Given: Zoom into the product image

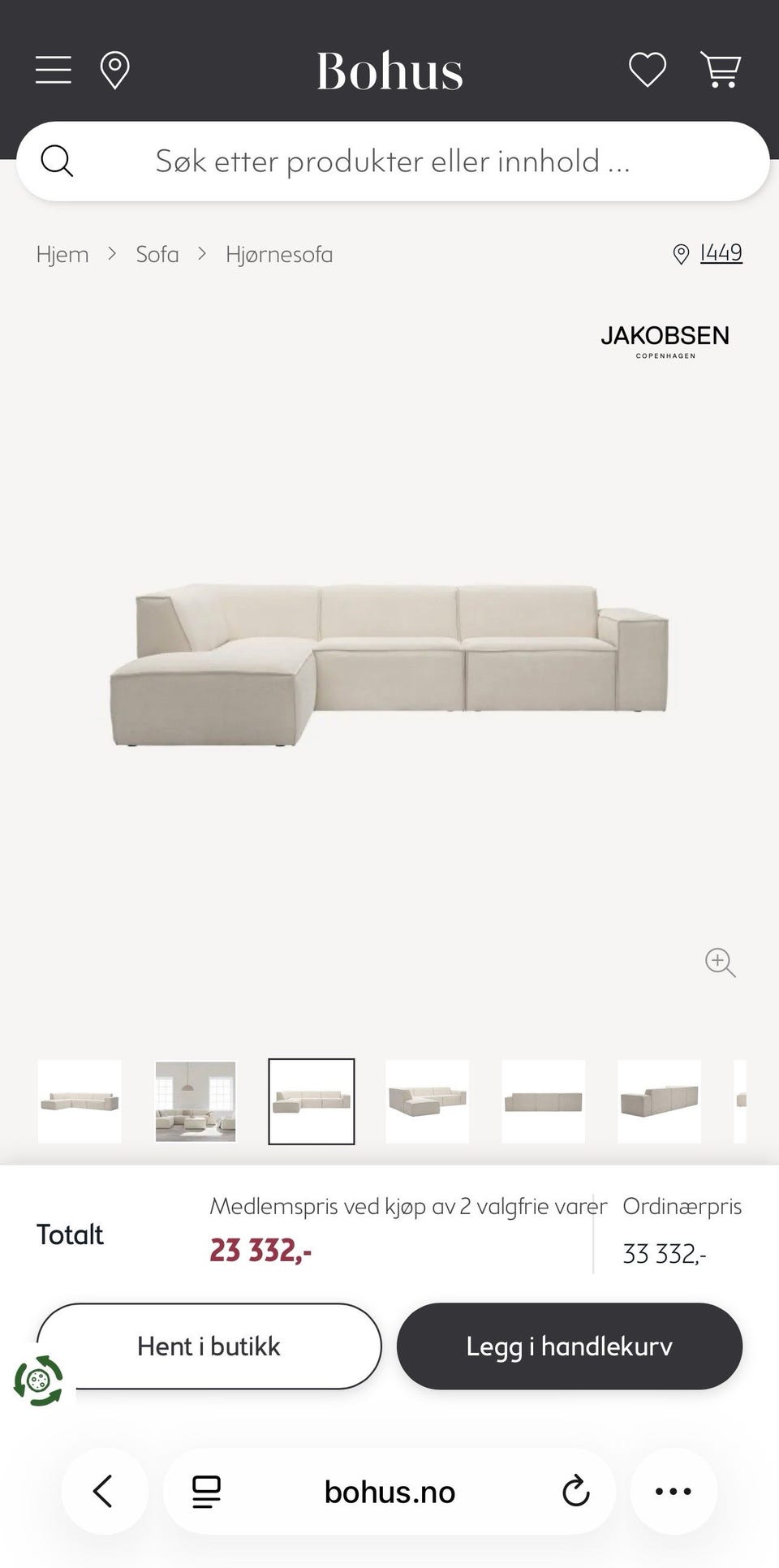Looking at the screenshot, I should (x=720, y=962).
